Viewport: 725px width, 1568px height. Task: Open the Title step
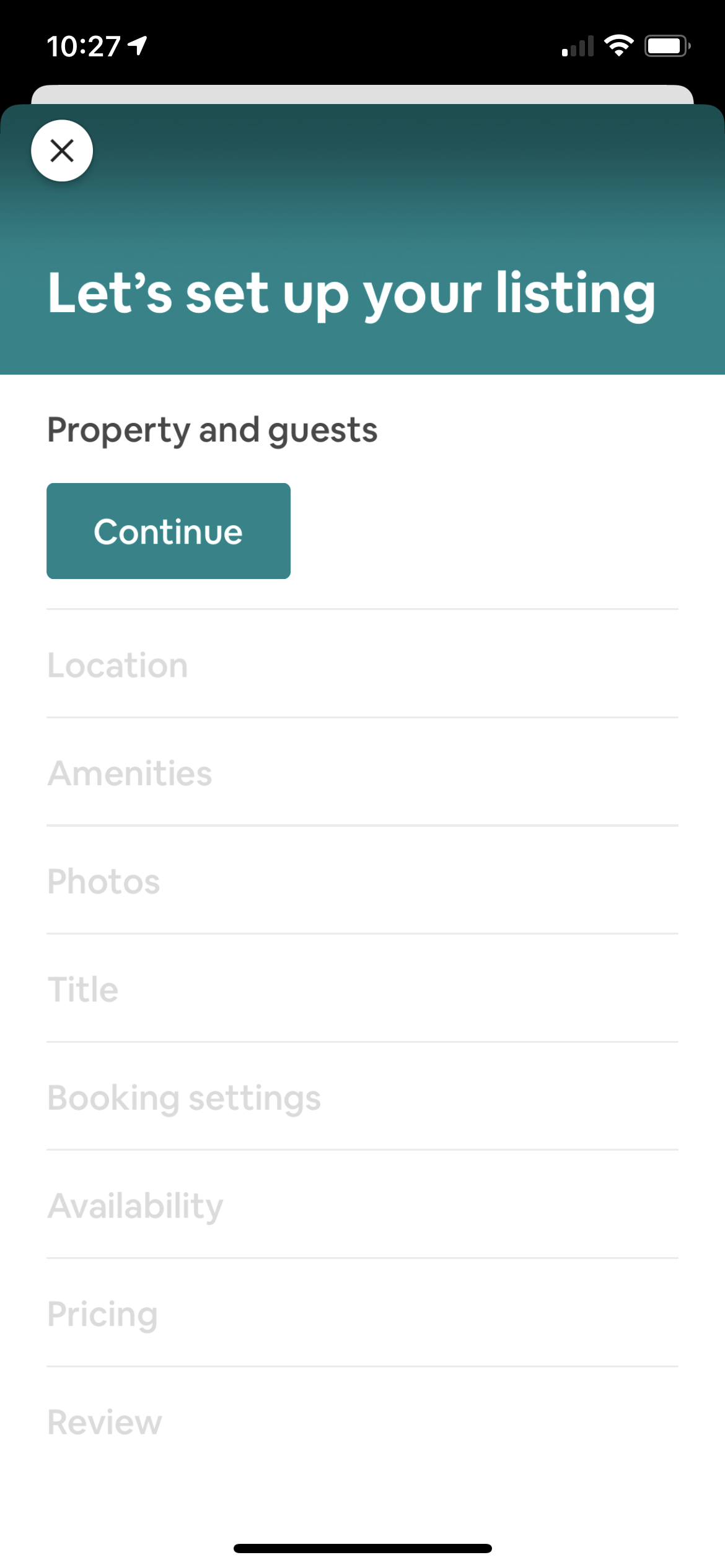tap(84, 989)
